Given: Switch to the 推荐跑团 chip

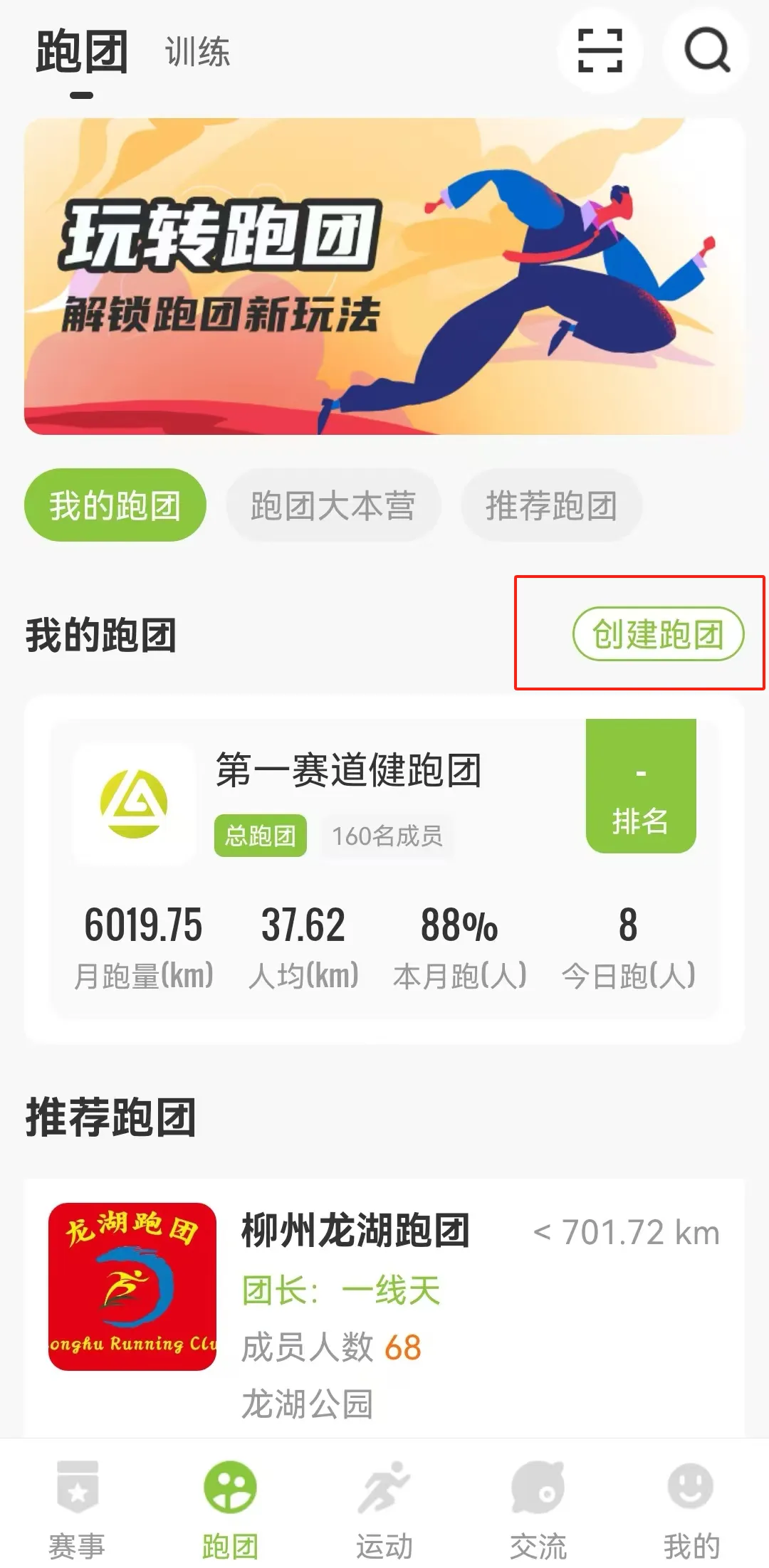Looking at the screenshot, I should coord(551,505).
